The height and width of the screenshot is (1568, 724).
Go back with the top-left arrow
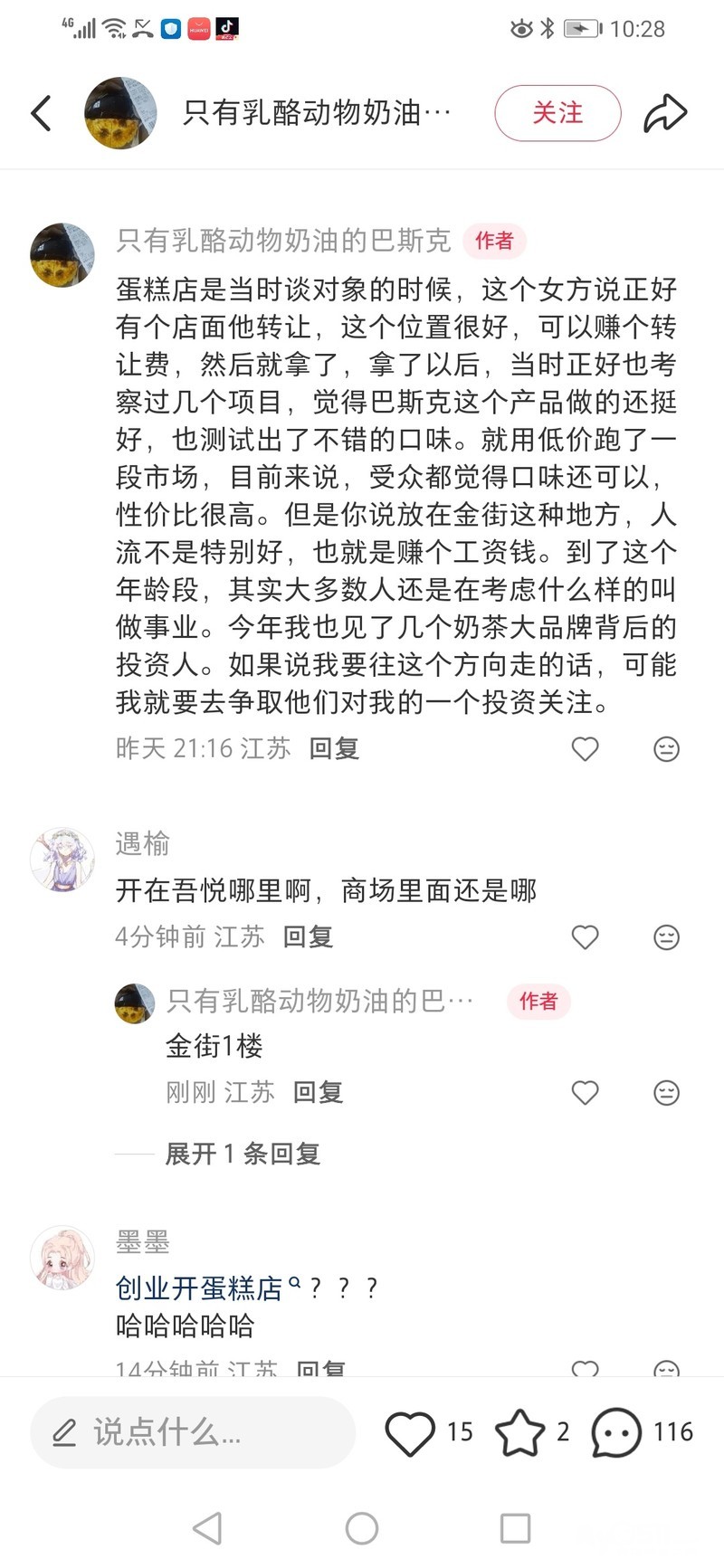click(42, 113)
